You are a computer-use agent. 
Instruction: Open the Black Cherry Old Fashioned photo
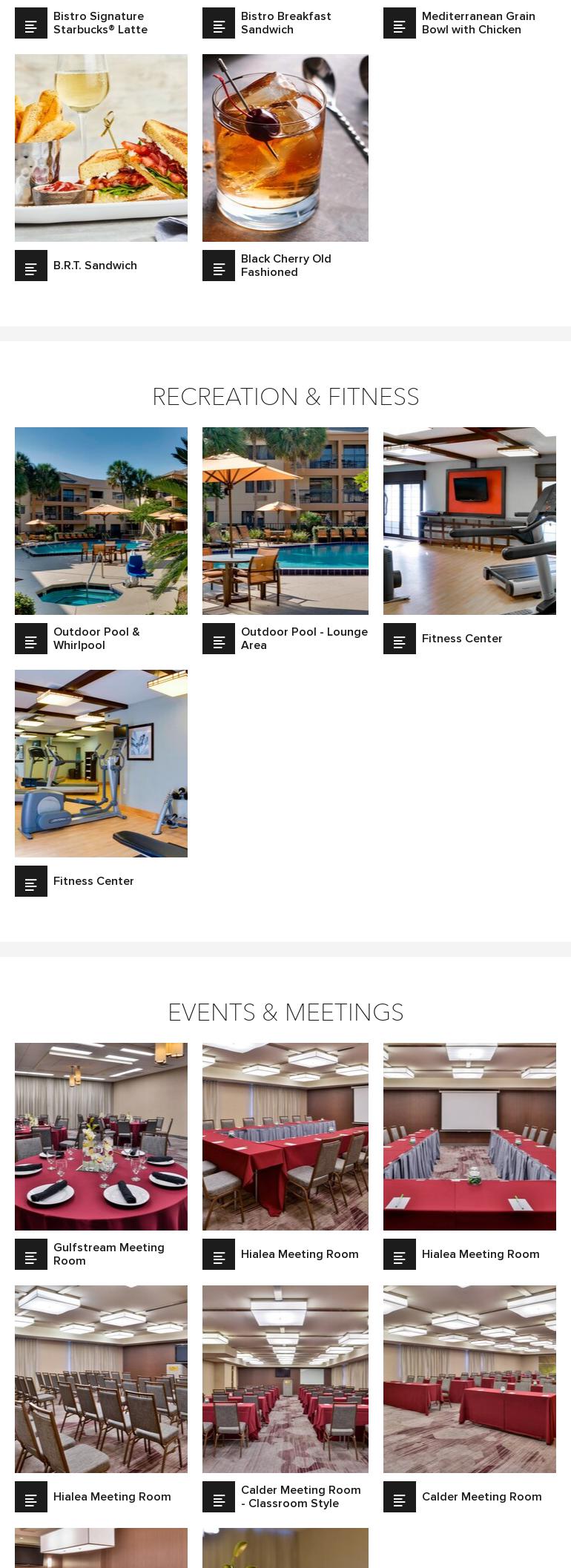(x=285, y=148)
